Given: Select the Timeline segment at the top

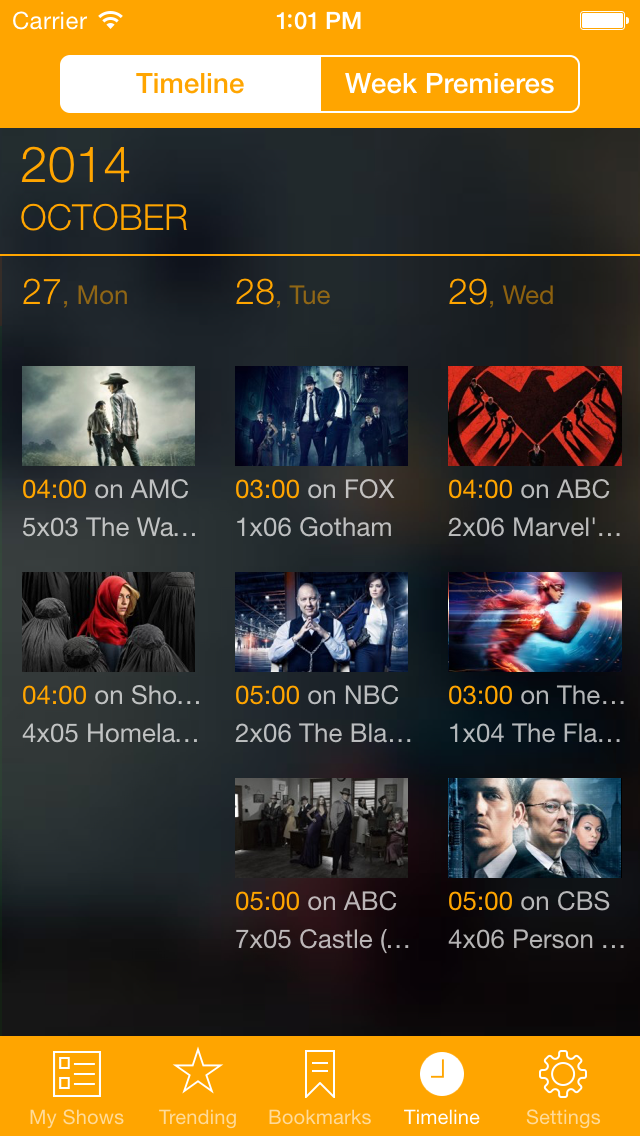Looking at the screenshot, I should [190, 84].
